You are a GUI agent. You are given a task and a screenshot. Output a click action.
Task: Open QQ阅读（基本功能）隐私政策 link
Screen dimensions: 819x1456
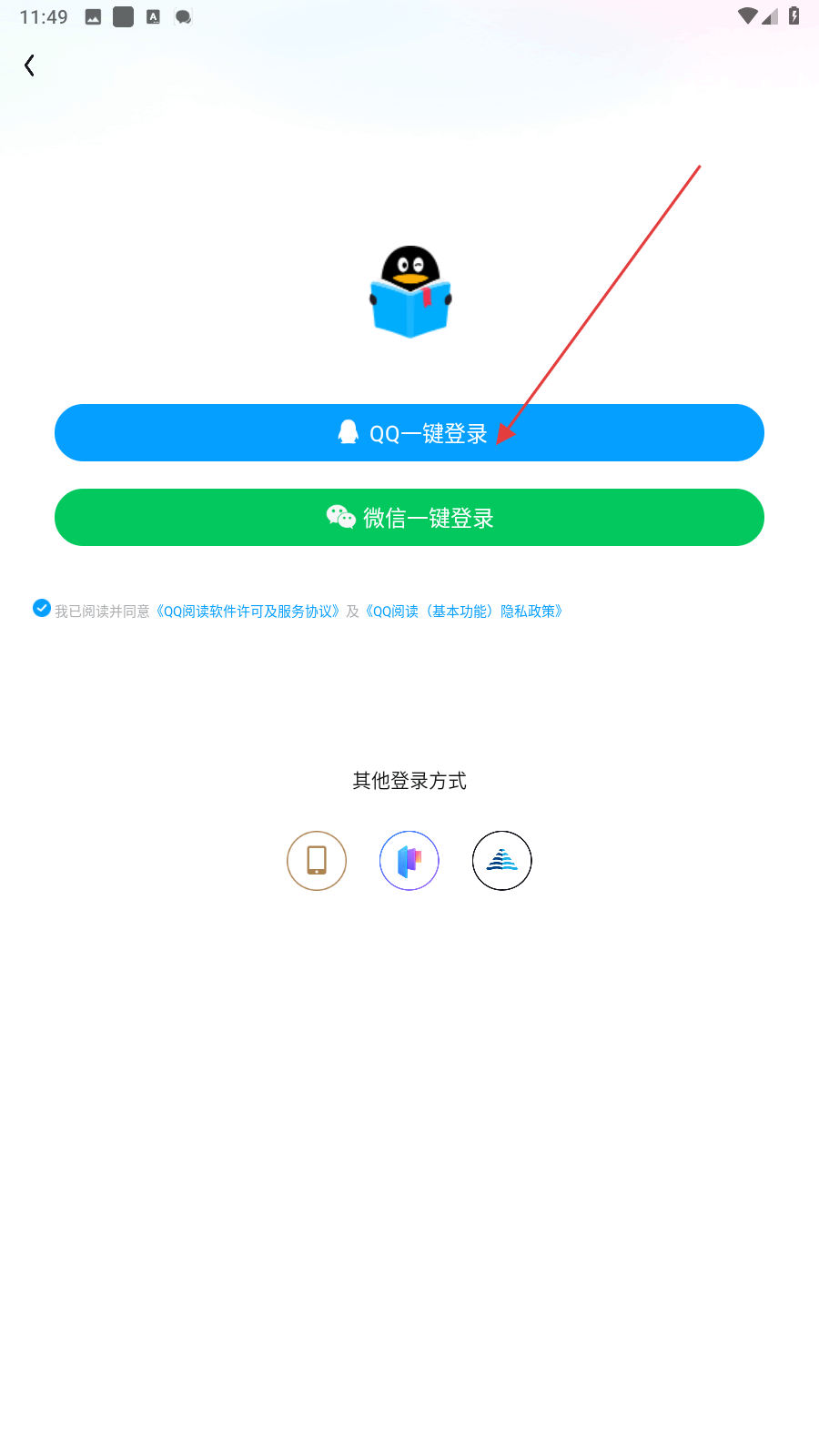464,612
